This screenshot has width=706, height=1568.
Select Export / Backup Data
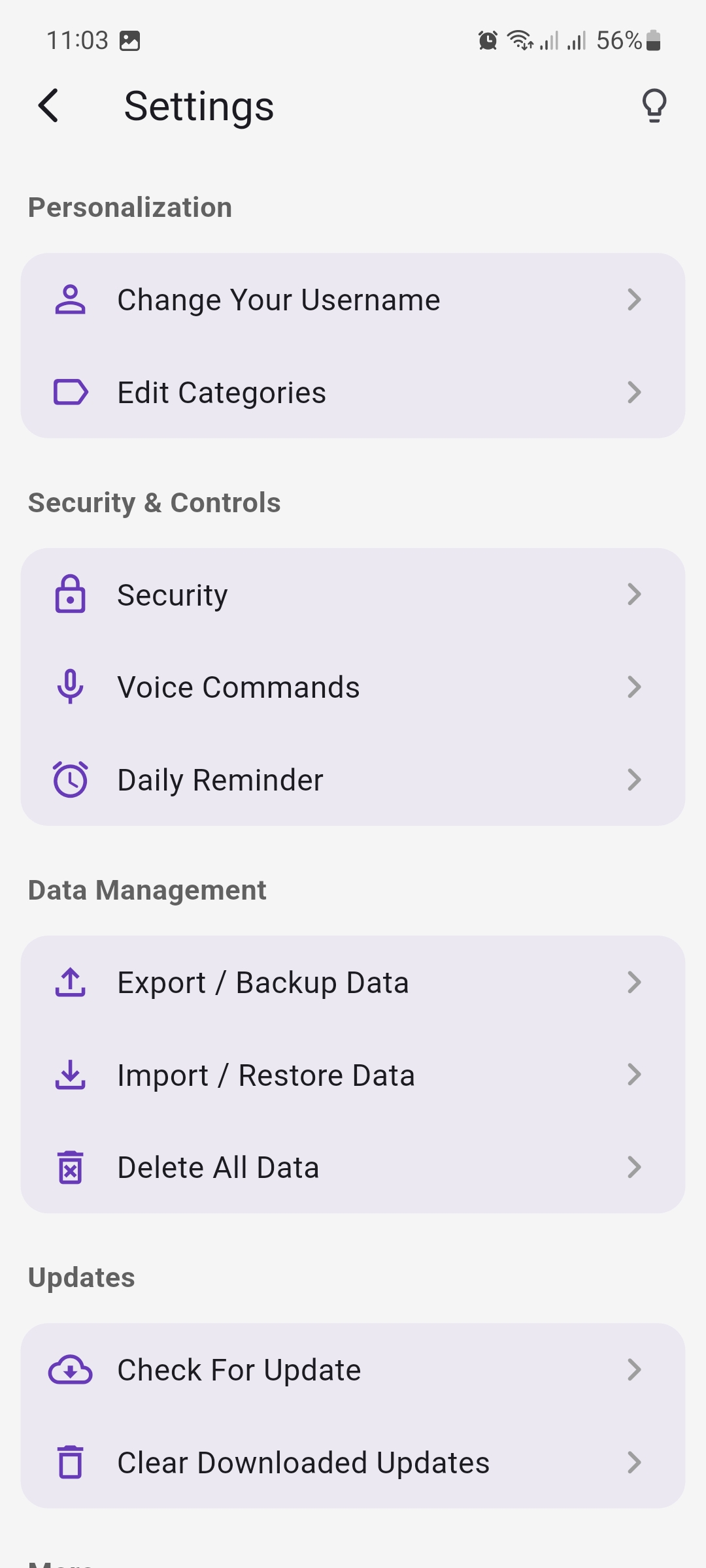(353, 983)
